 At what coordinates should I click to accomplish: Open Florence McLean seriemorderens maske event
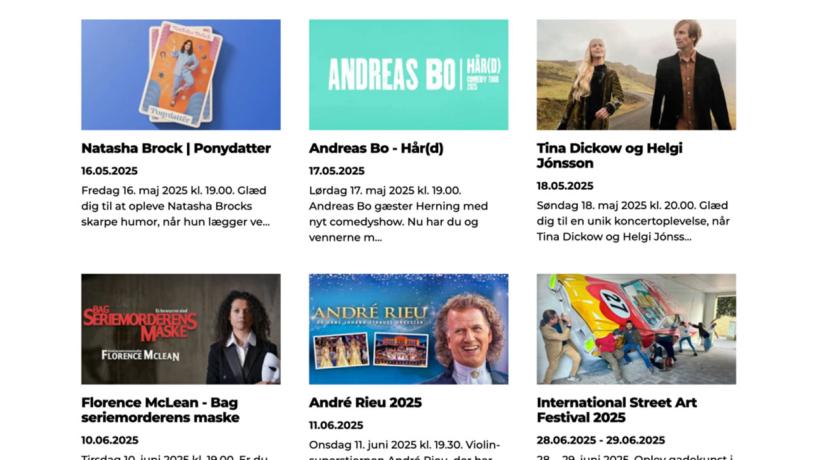[160, 409]
